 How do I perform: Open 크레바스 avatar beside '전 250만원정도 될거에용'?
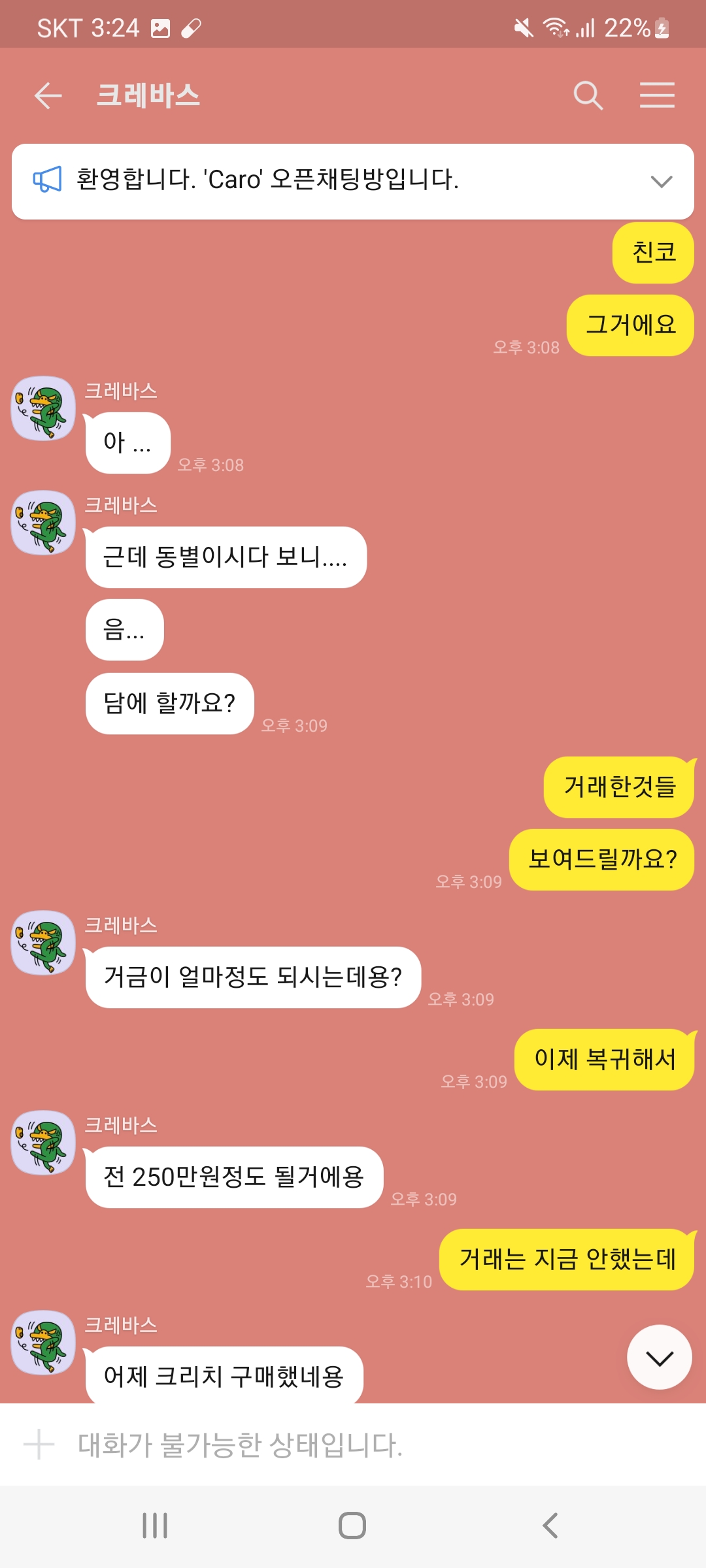click(44, 1143)
